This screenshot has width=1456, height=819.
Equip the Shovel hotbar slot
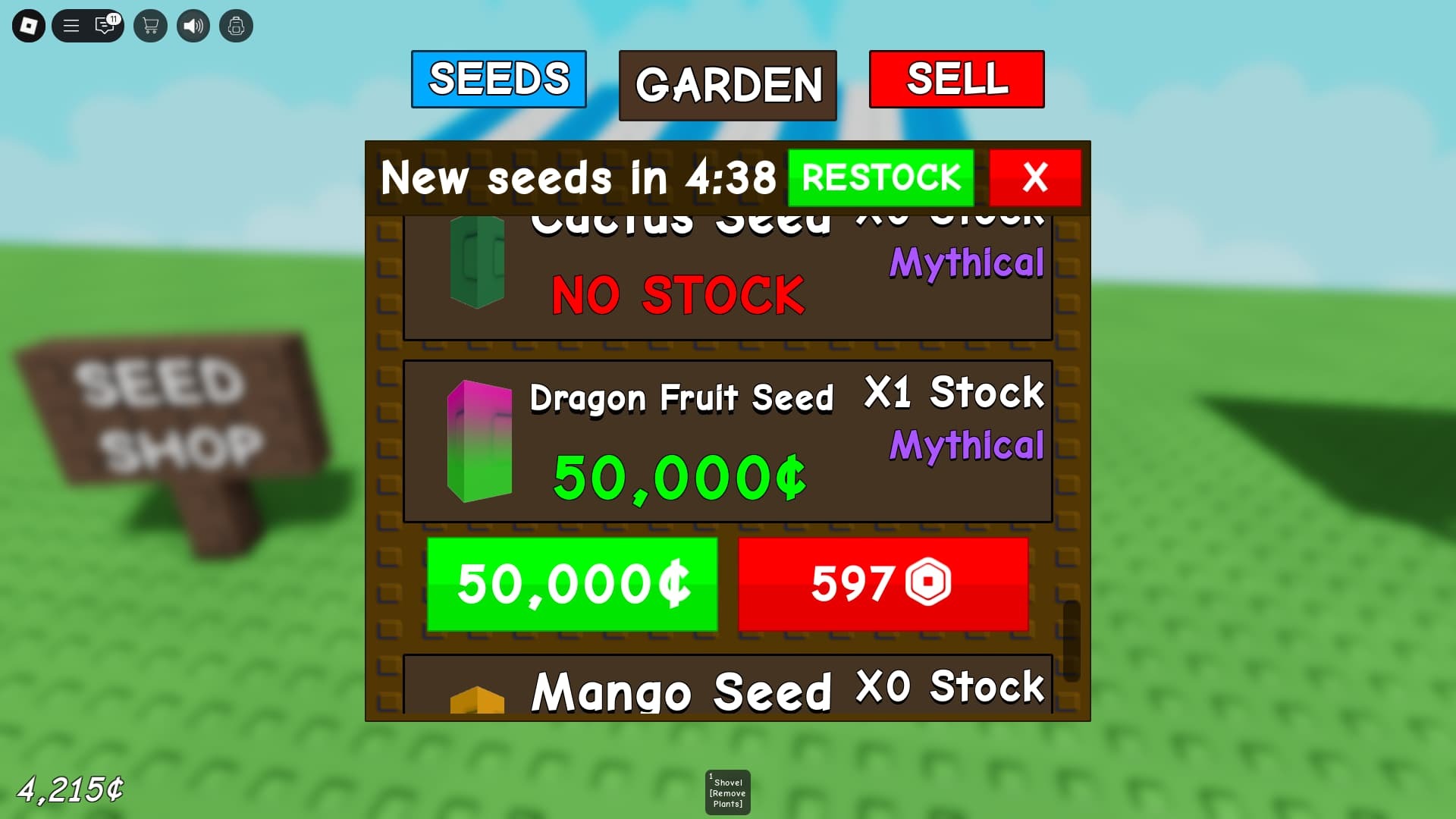[727, 792]
